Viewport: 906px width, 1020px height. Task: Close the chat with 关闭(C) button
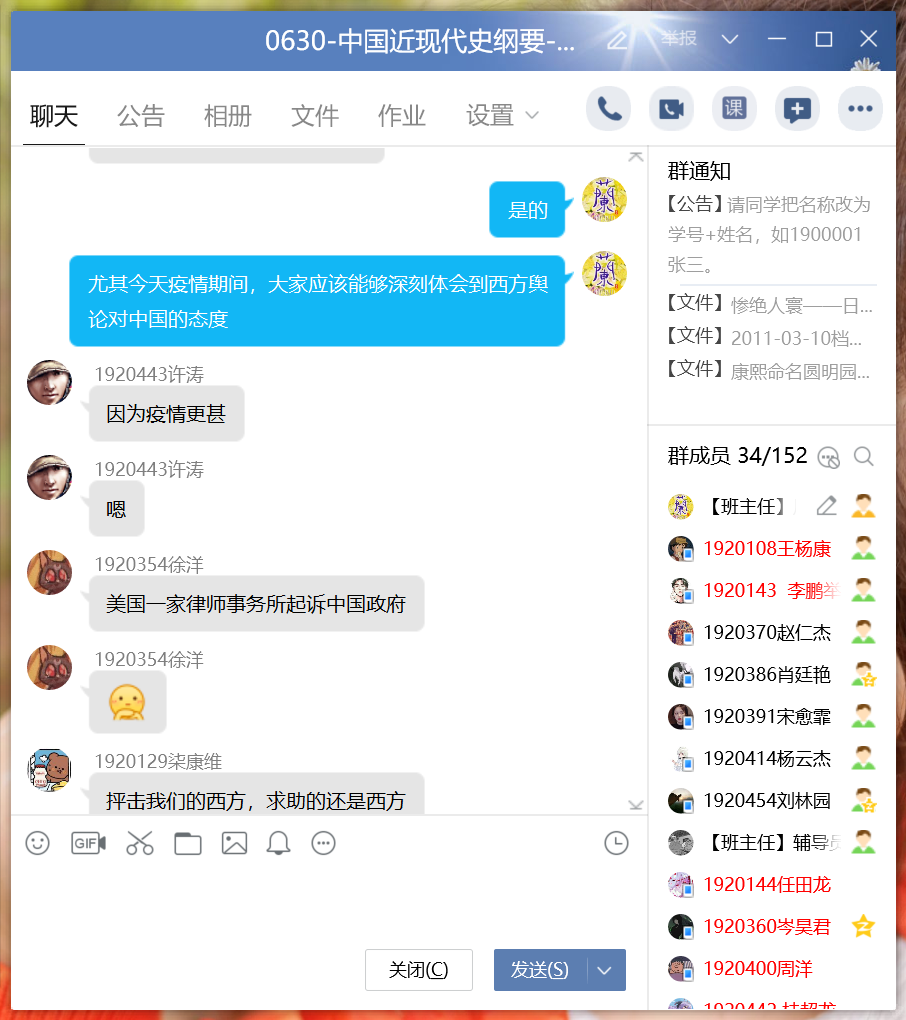point(418,970)
